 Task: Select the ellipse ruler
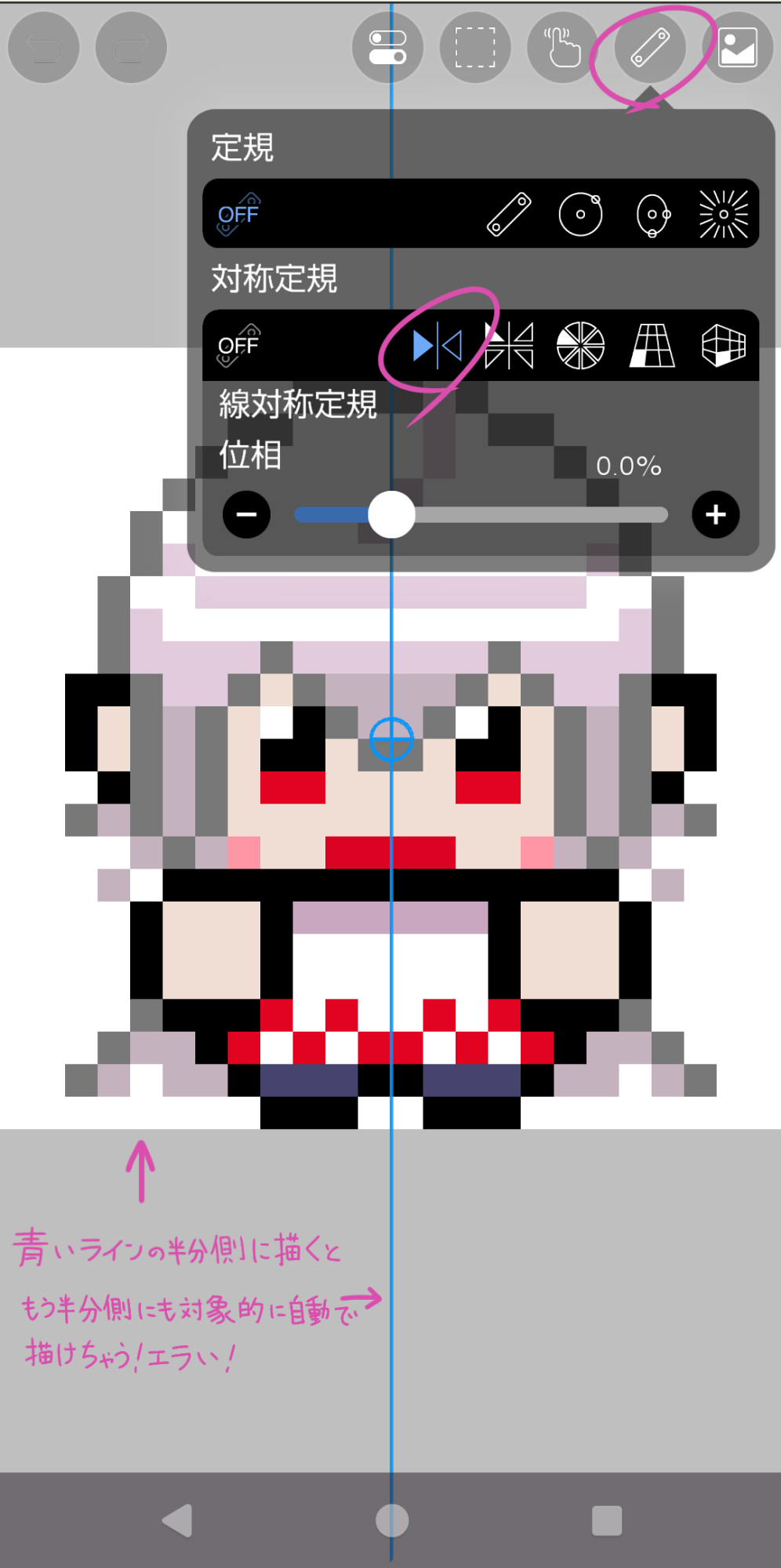click(x=652, y=214)
